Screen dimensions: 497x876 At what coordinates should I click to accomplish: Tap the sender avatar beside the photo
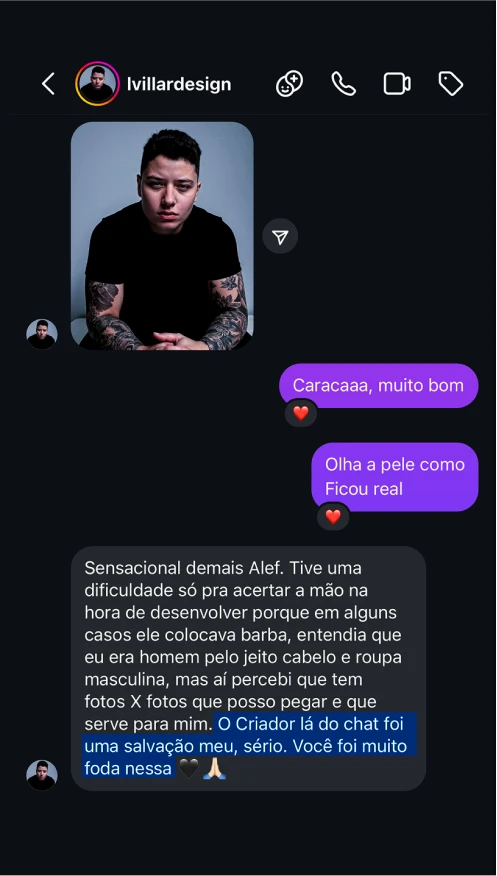tap(42, 334)
